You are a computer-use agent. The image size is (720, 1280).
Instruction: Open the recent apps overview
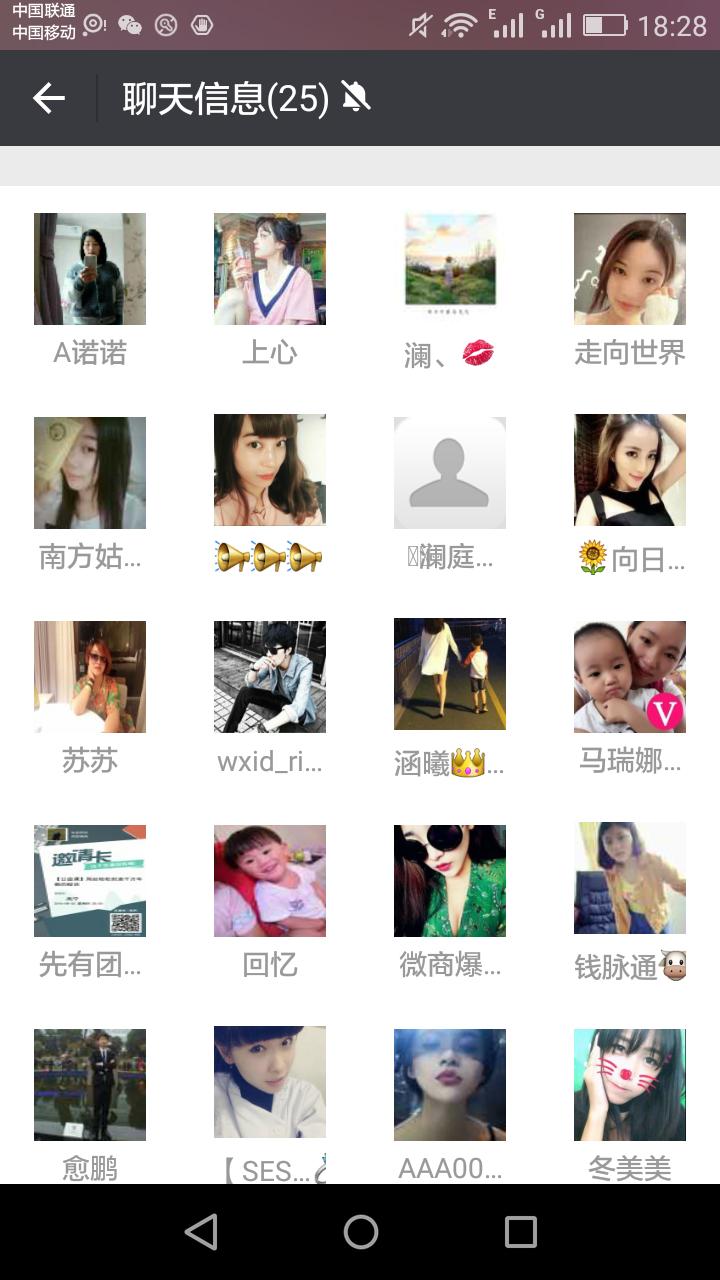pyautogui.click(x=520, y=1232)
